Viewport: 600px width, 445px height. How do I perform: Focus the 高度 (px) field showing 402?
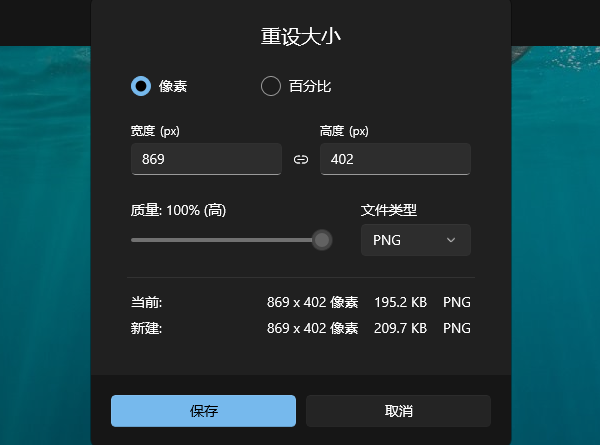click(395, 159)
